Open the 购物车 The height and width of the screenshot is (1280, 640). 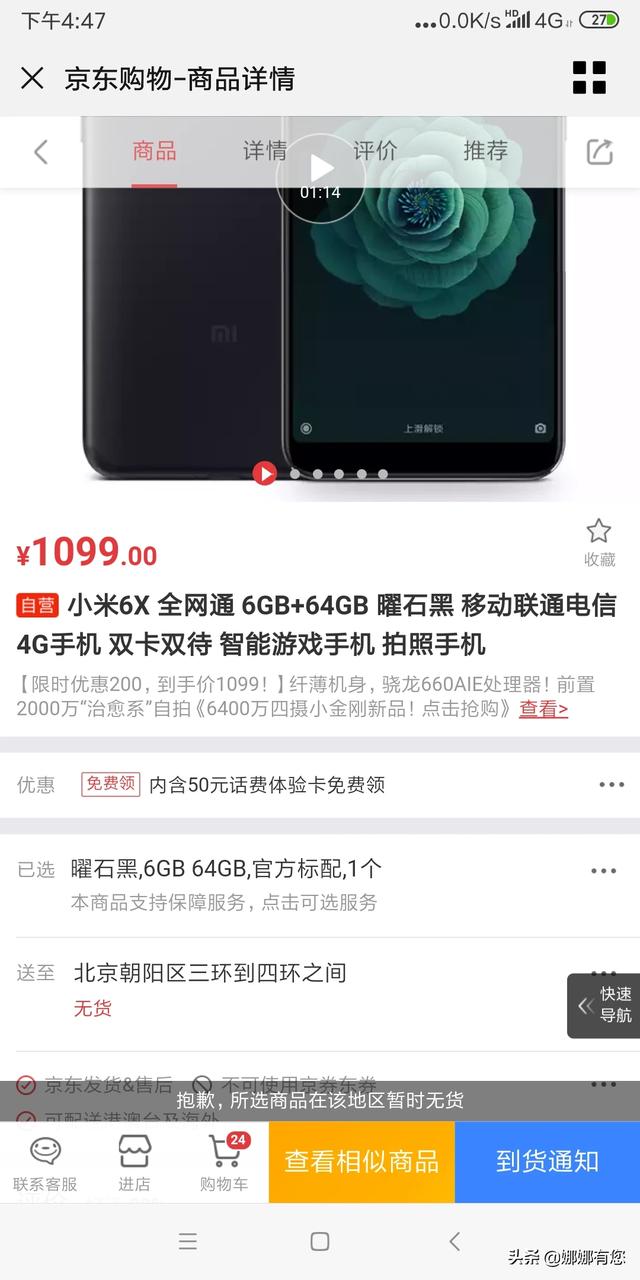pyautogui.click(x=224, y=1163)
